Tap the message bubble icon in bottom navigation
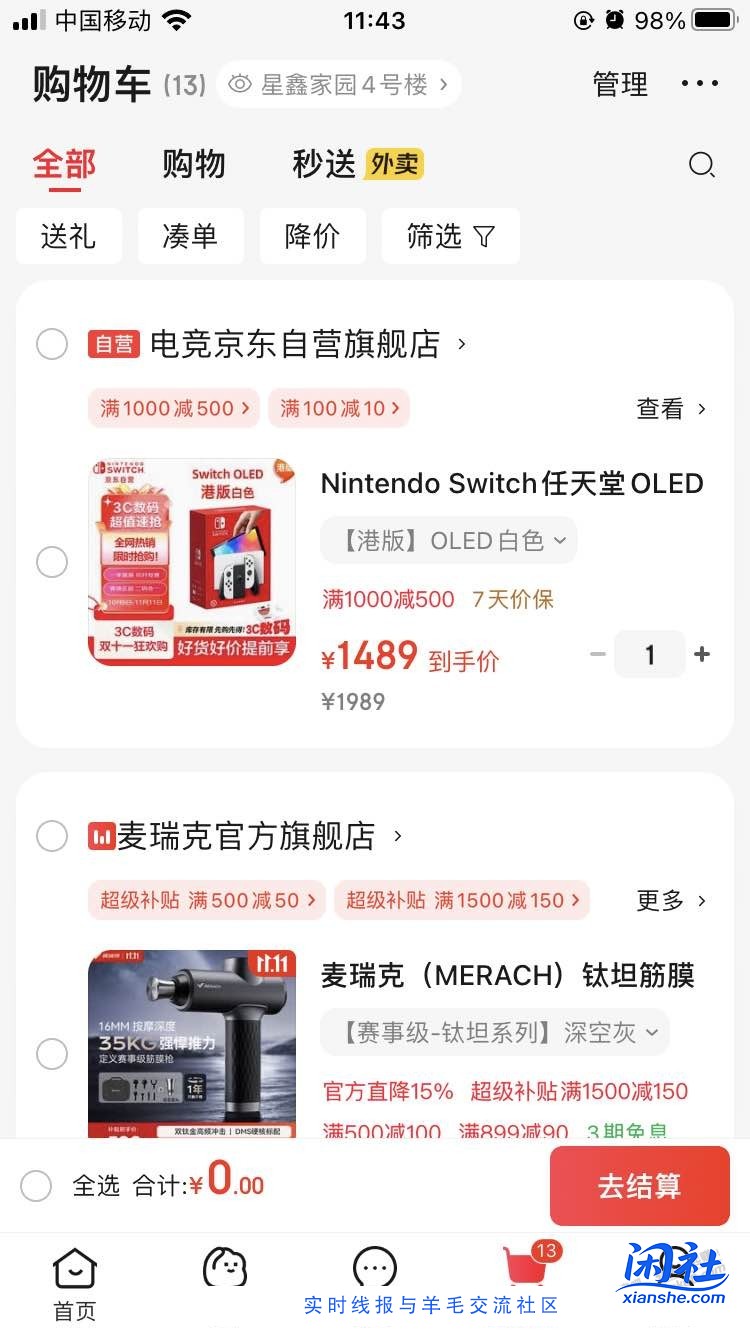 (x=374, y=1265)
